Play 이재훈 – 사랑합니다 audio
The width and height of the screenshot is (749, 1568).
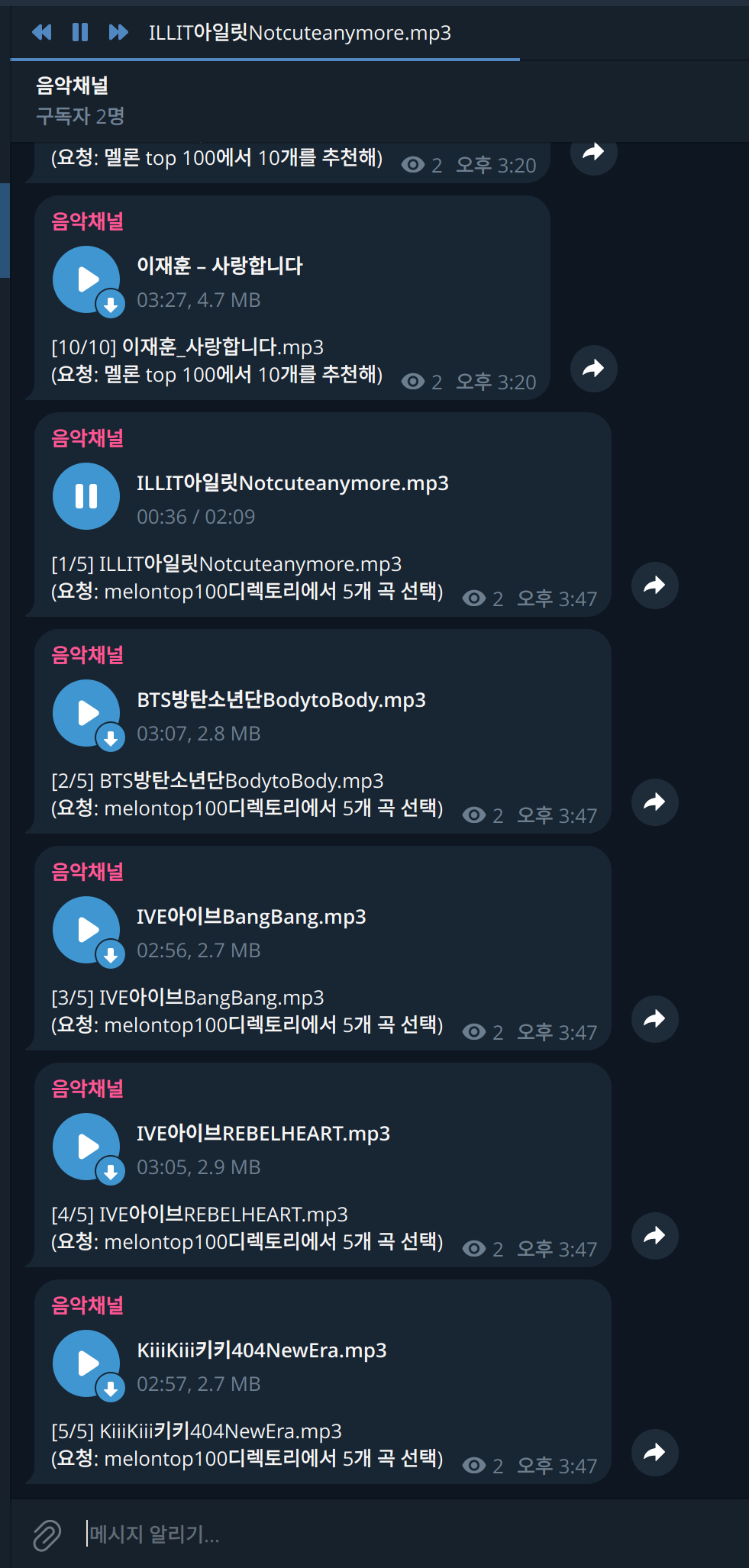point(86,279)
